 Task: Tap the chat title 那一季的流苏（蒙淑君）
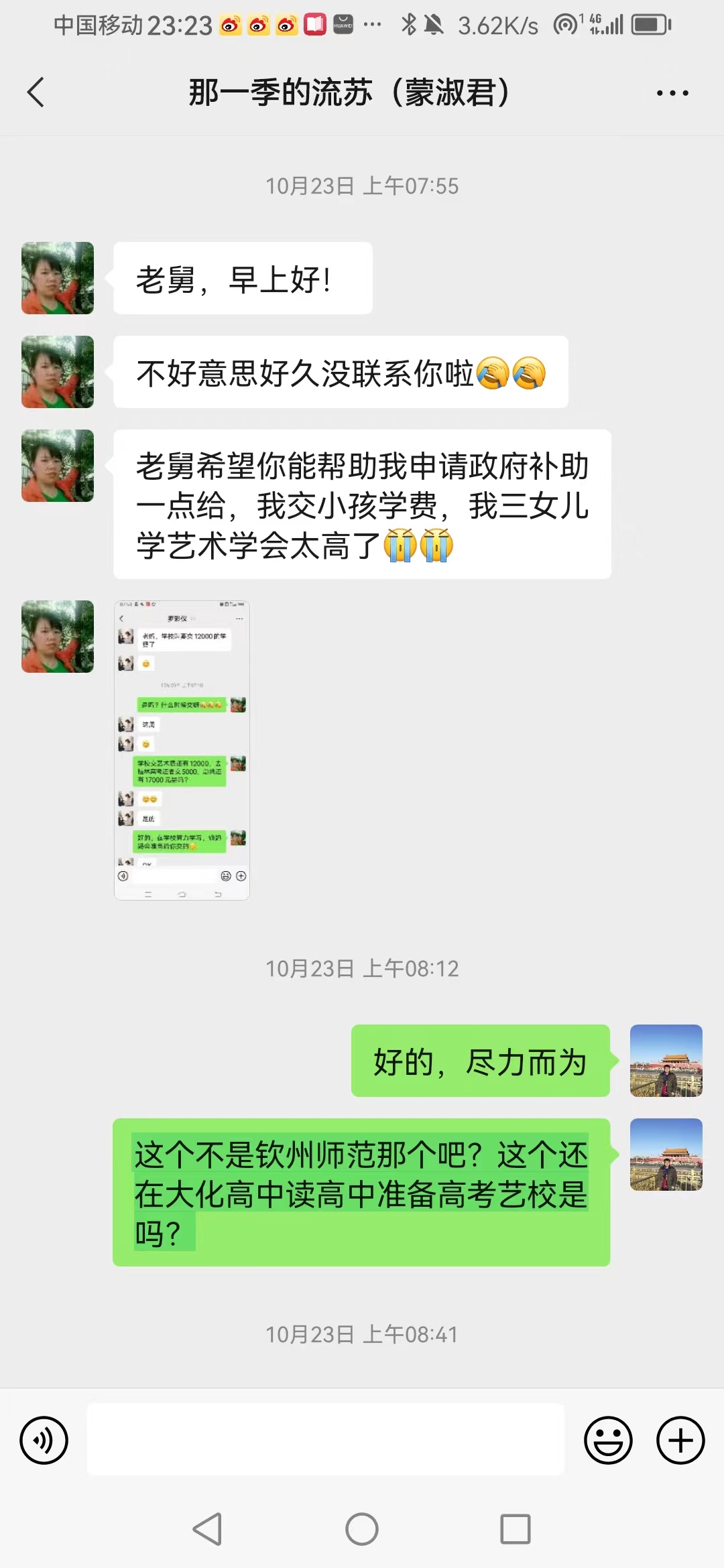(349, 92)
